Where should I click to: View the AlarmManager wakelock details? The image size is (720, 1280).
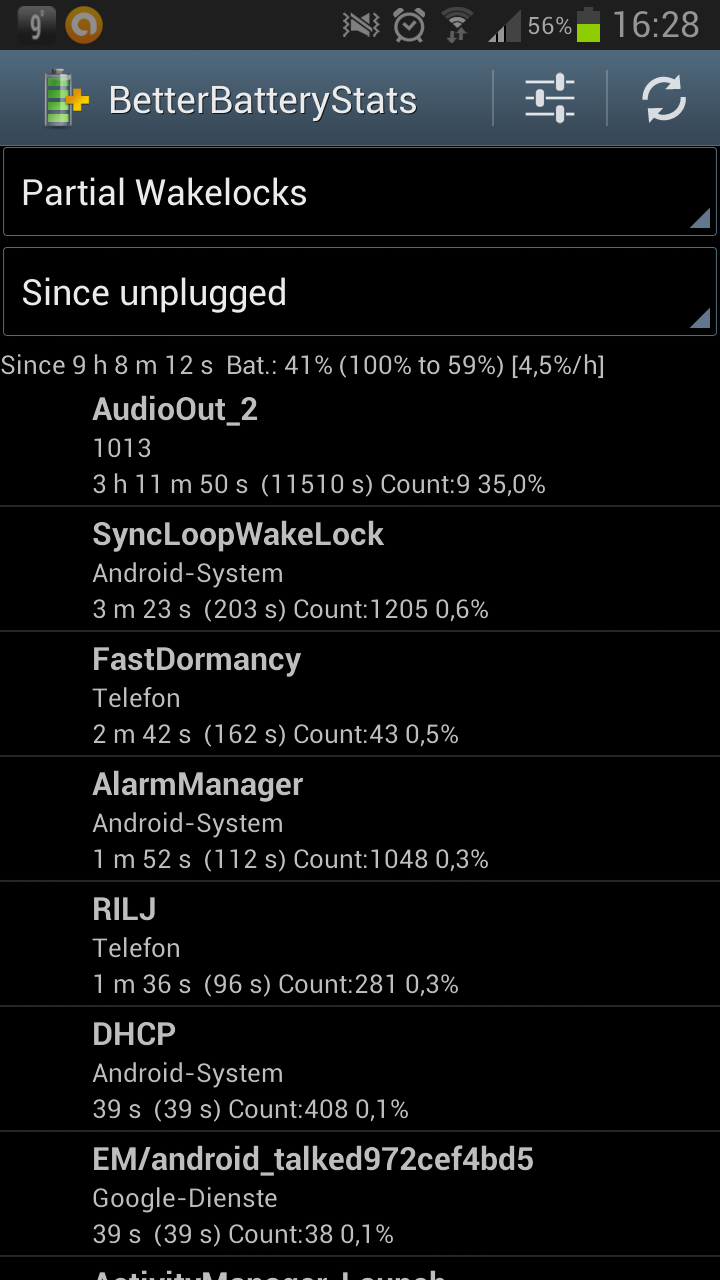(x=360, y=821)
